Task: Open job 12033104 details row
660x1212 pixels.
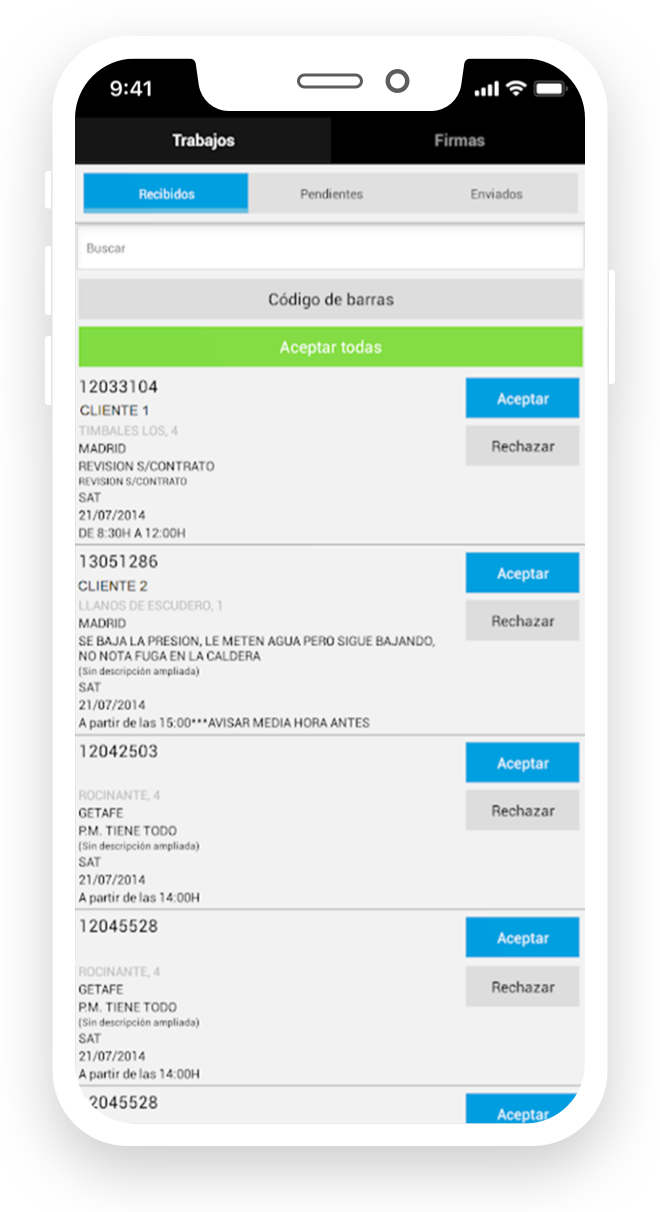Action: point(270,458)
